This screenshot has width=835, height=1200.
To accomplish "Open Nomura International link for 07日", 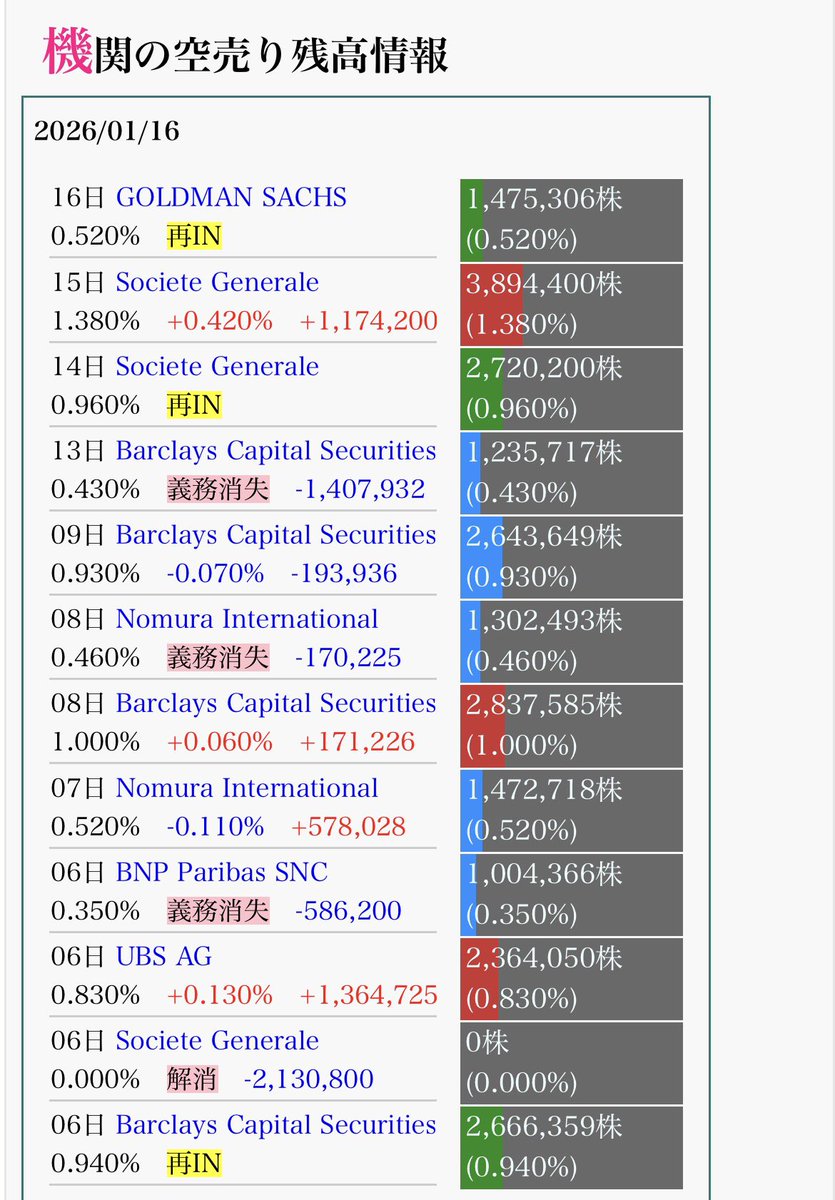I will pos(247,788).
